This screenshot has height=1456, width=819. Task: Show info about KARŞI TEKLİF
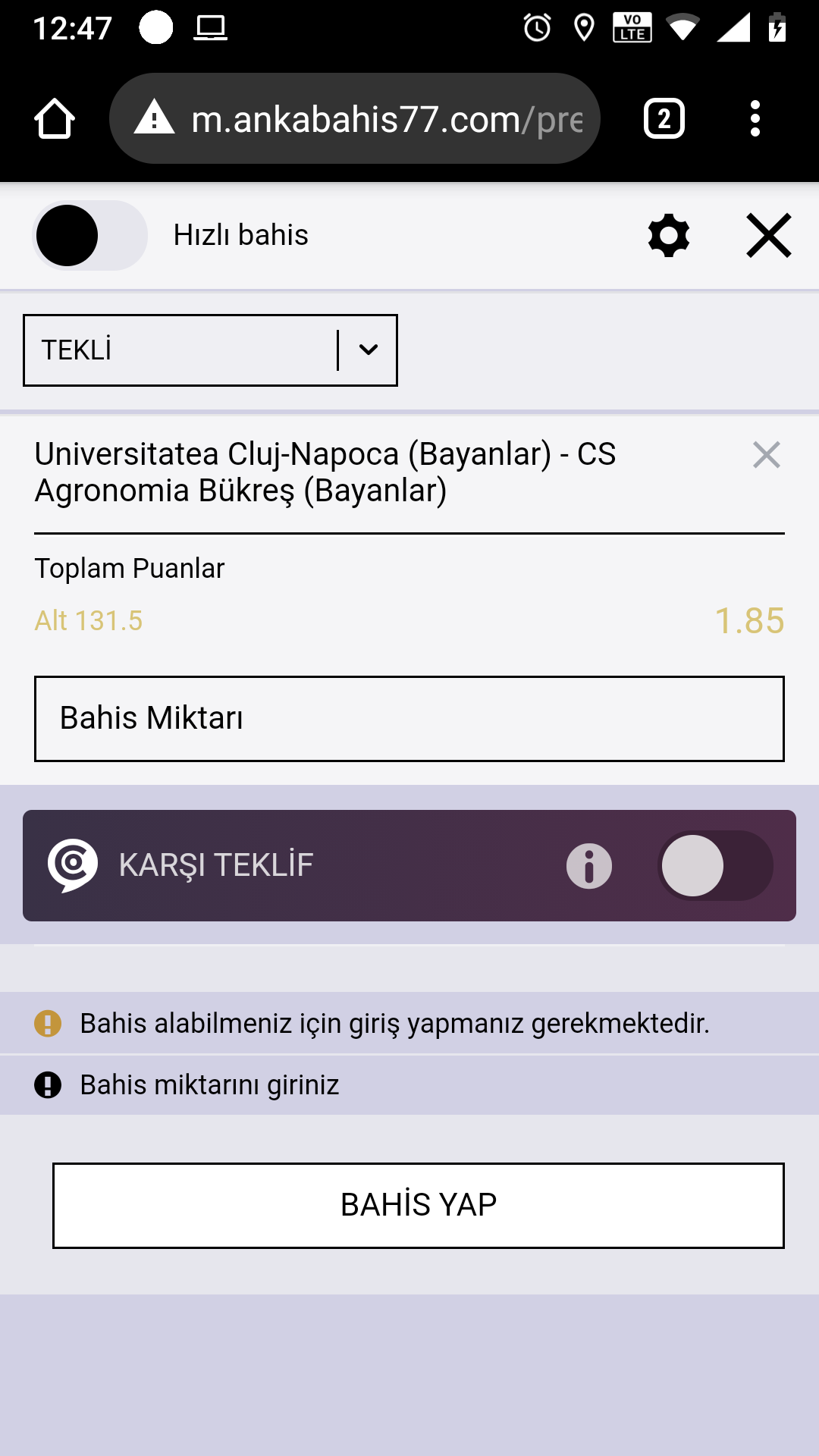[589, 866]
